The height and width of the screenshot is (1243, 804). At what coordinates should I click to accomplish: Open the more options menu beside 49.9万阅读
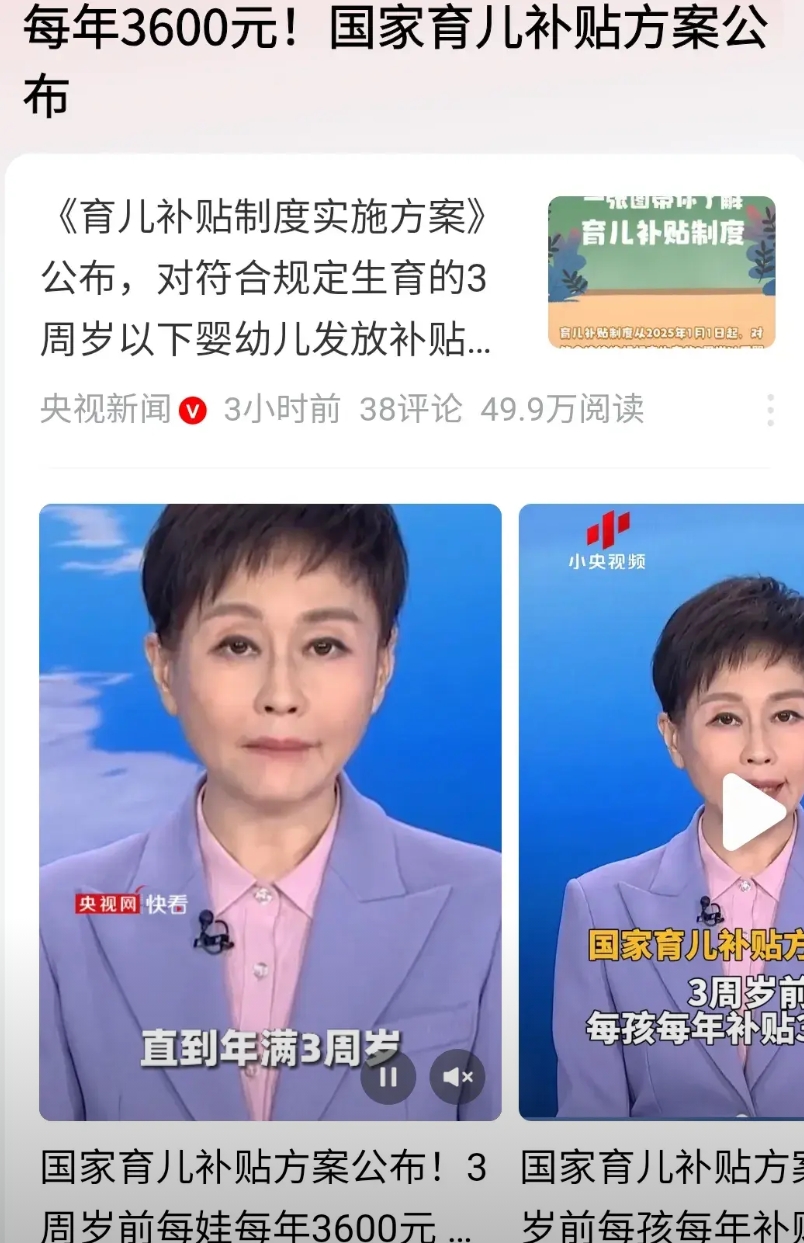(770, 410)
